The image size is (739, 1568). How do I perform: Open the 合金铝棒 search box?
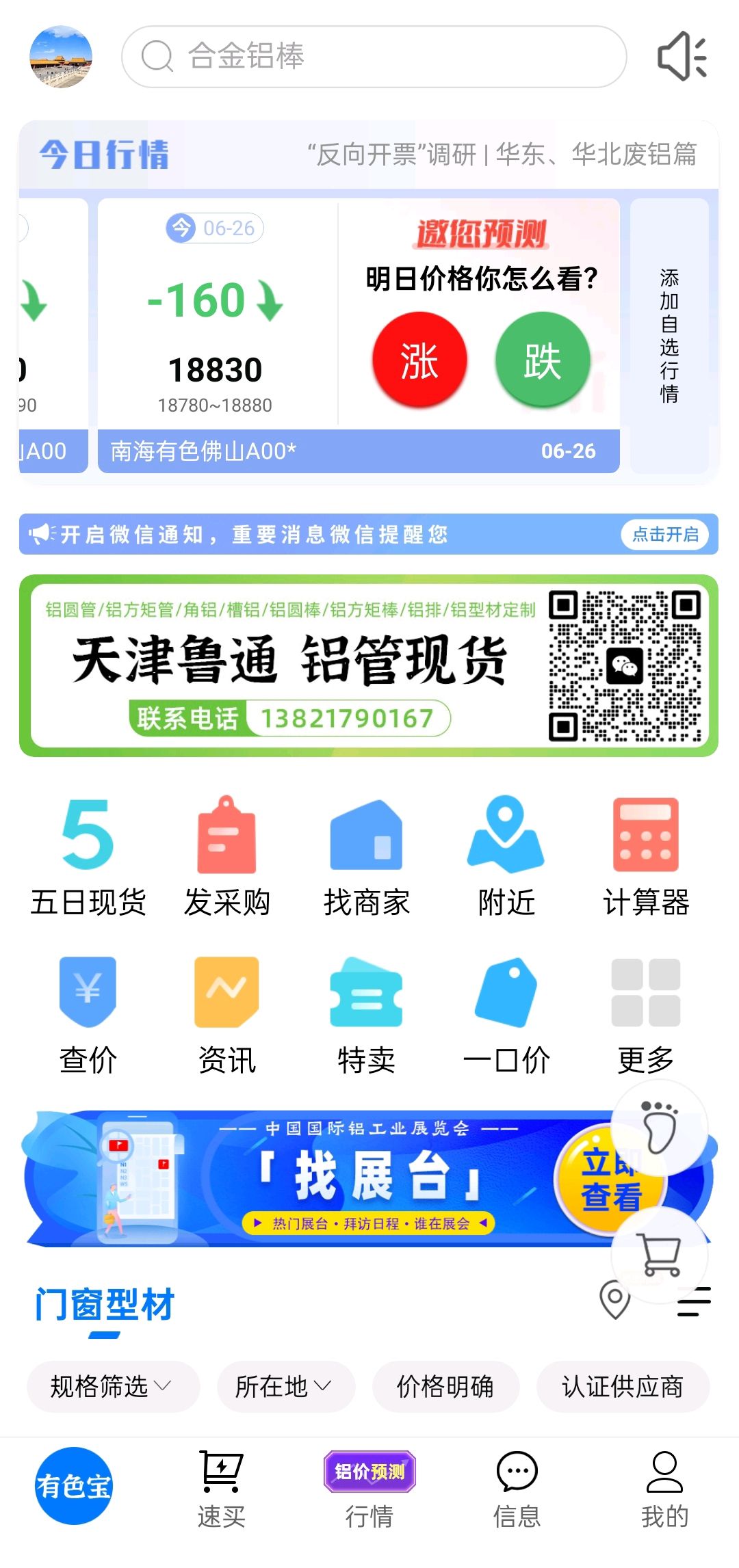[x=374, y=57]
